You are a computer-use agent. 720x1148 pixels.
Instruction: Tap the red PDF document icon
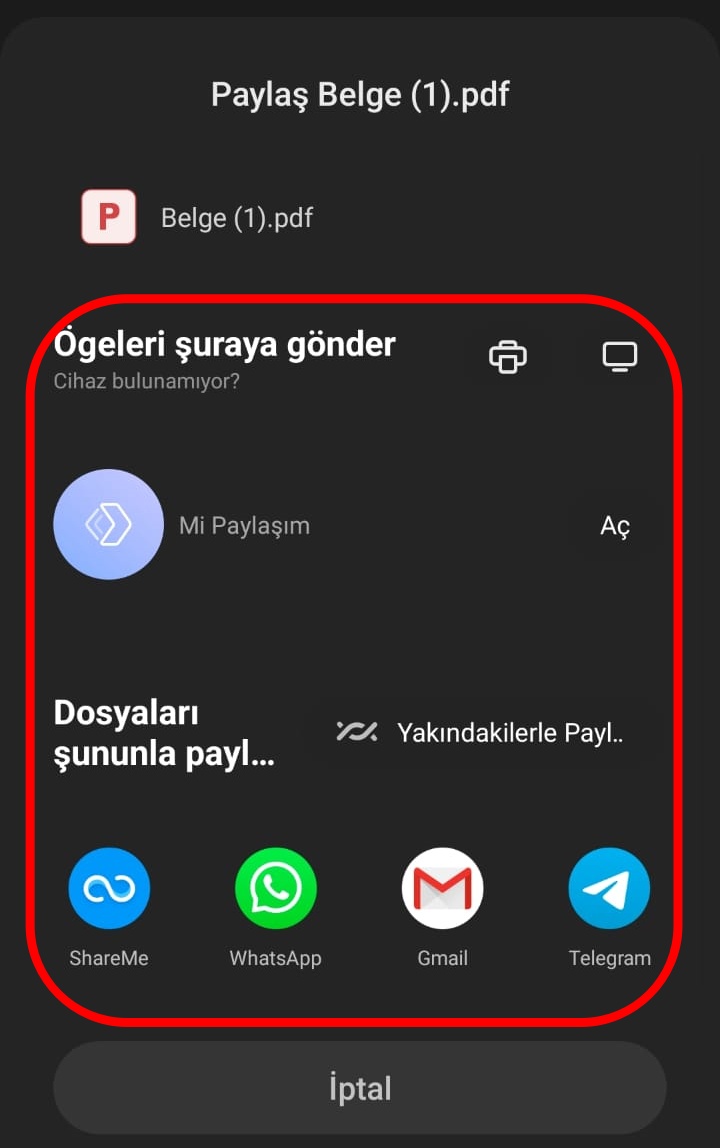pyautogui.click(x=108, y=216)
